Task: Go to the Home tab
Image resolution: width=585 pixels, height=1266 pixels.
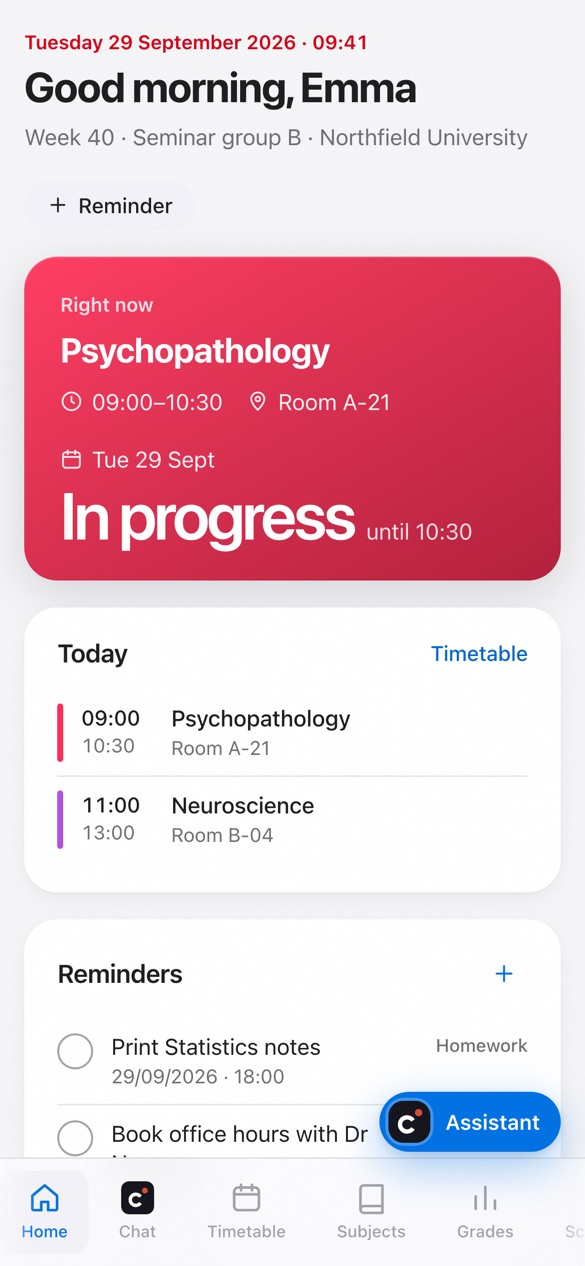Action: point(45,1211)
